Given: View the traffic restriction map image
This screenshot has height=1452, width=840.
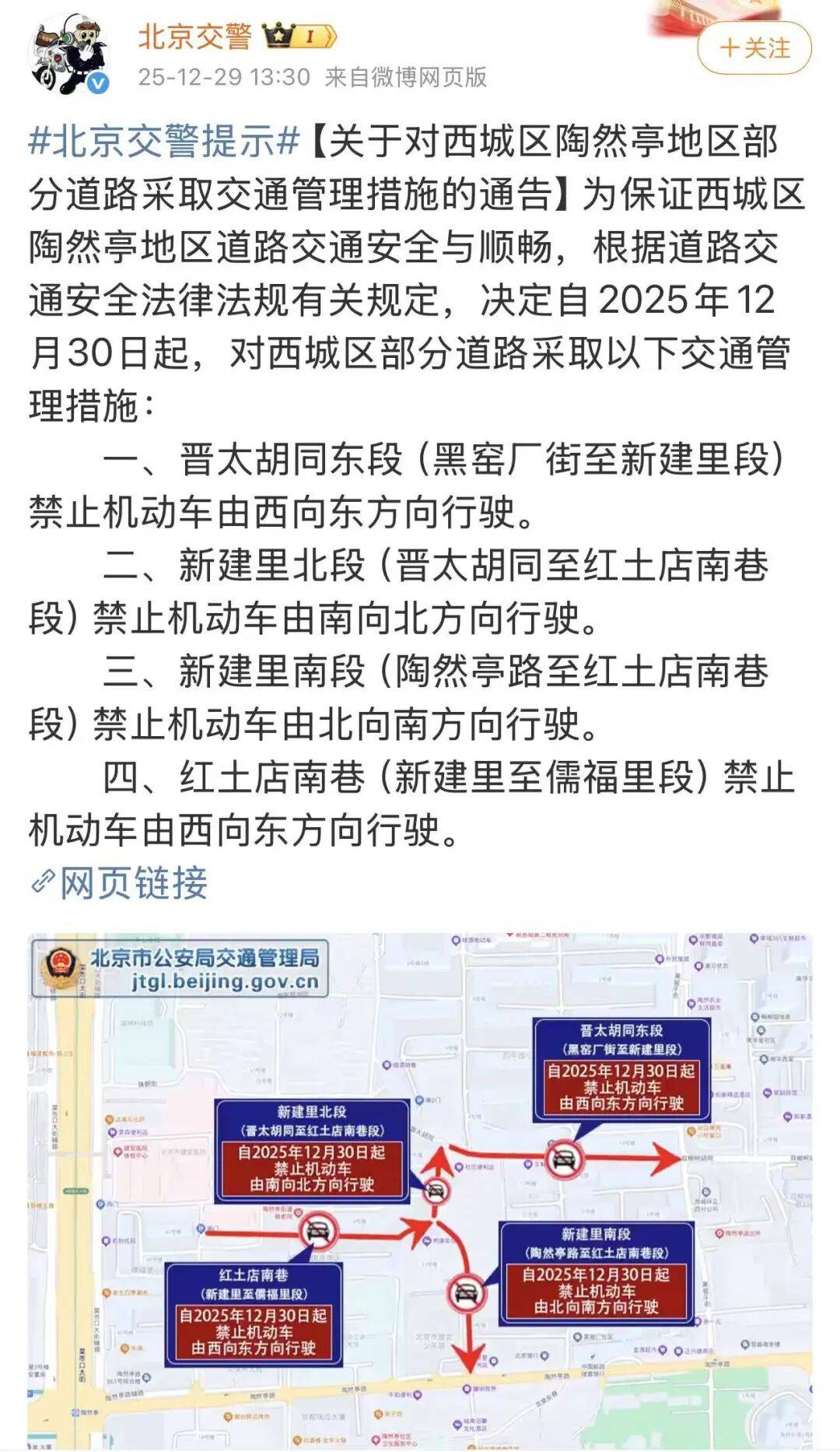Looking at the screenshot, I should click(x=419, y=1189).
